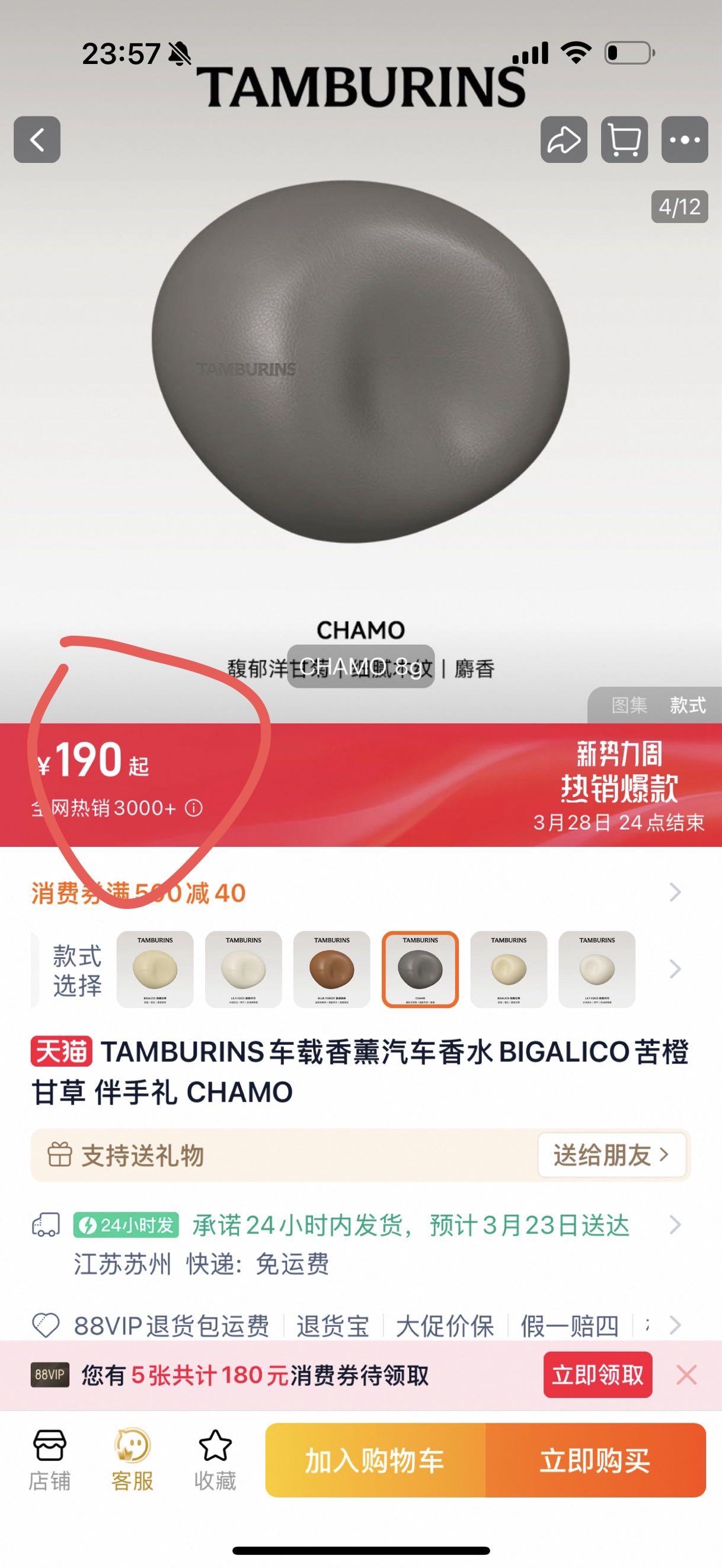Buy now with 立即购买

tap(595, 1460)
